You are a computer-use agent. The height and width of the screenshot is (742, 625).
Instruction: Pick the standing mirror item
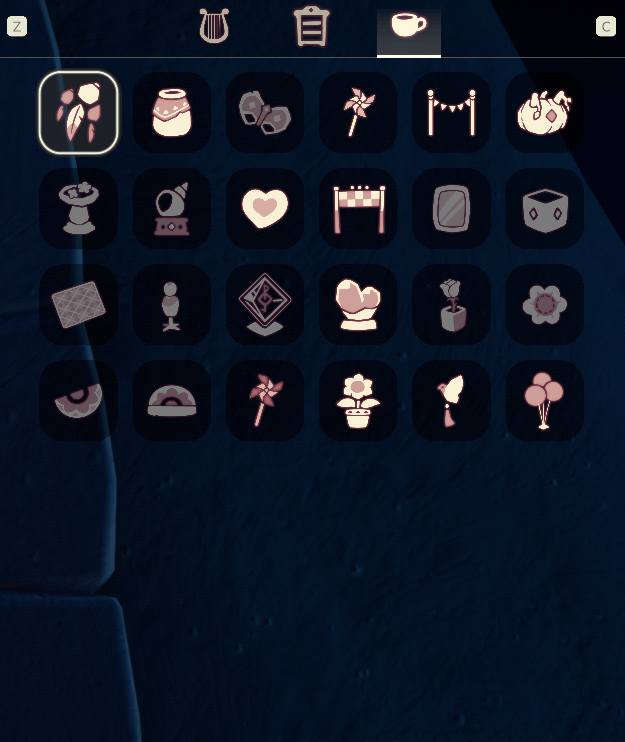(x=451, y=208)
